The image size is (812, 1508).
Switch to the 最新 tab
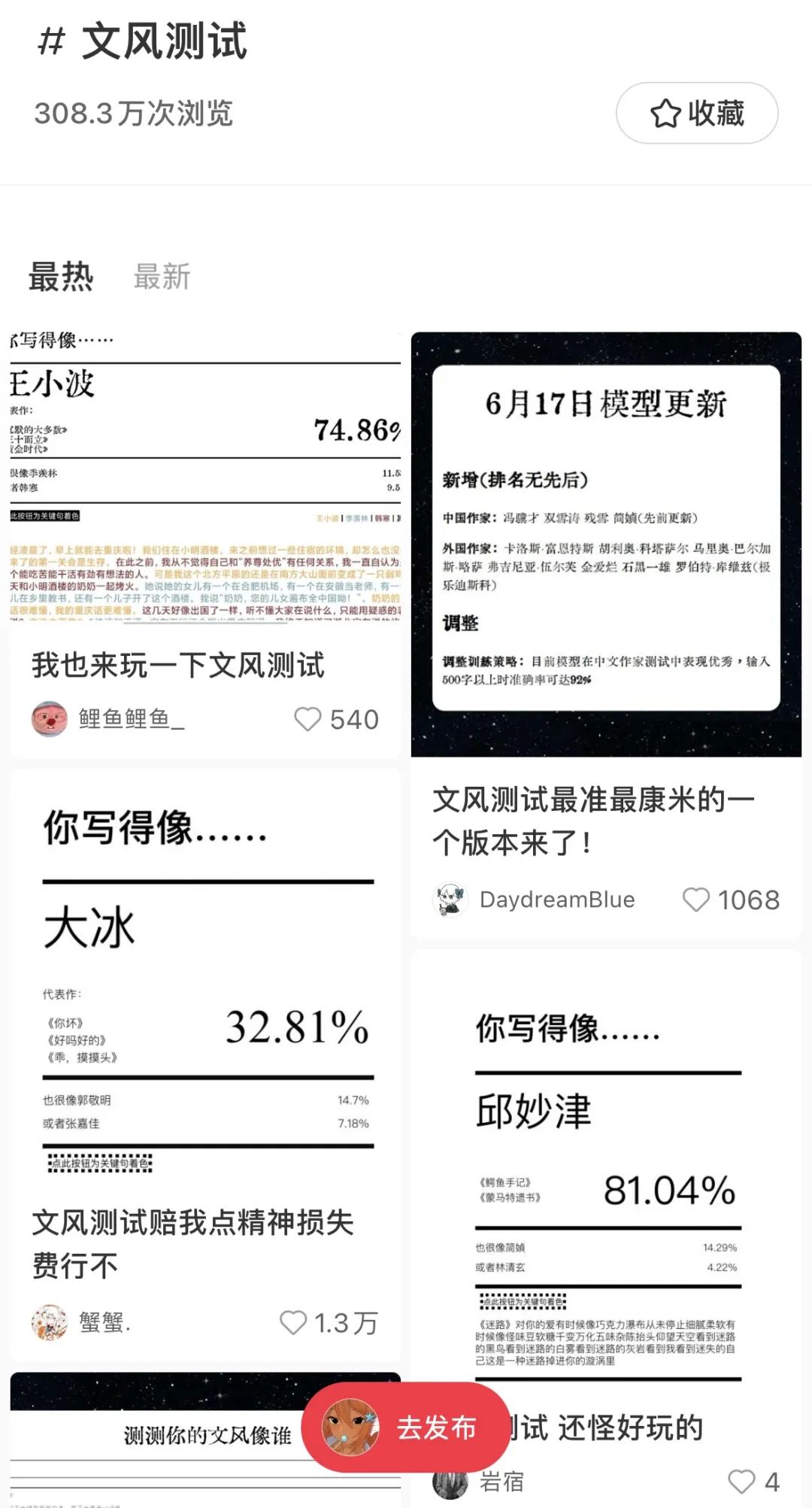coord(162,277)
